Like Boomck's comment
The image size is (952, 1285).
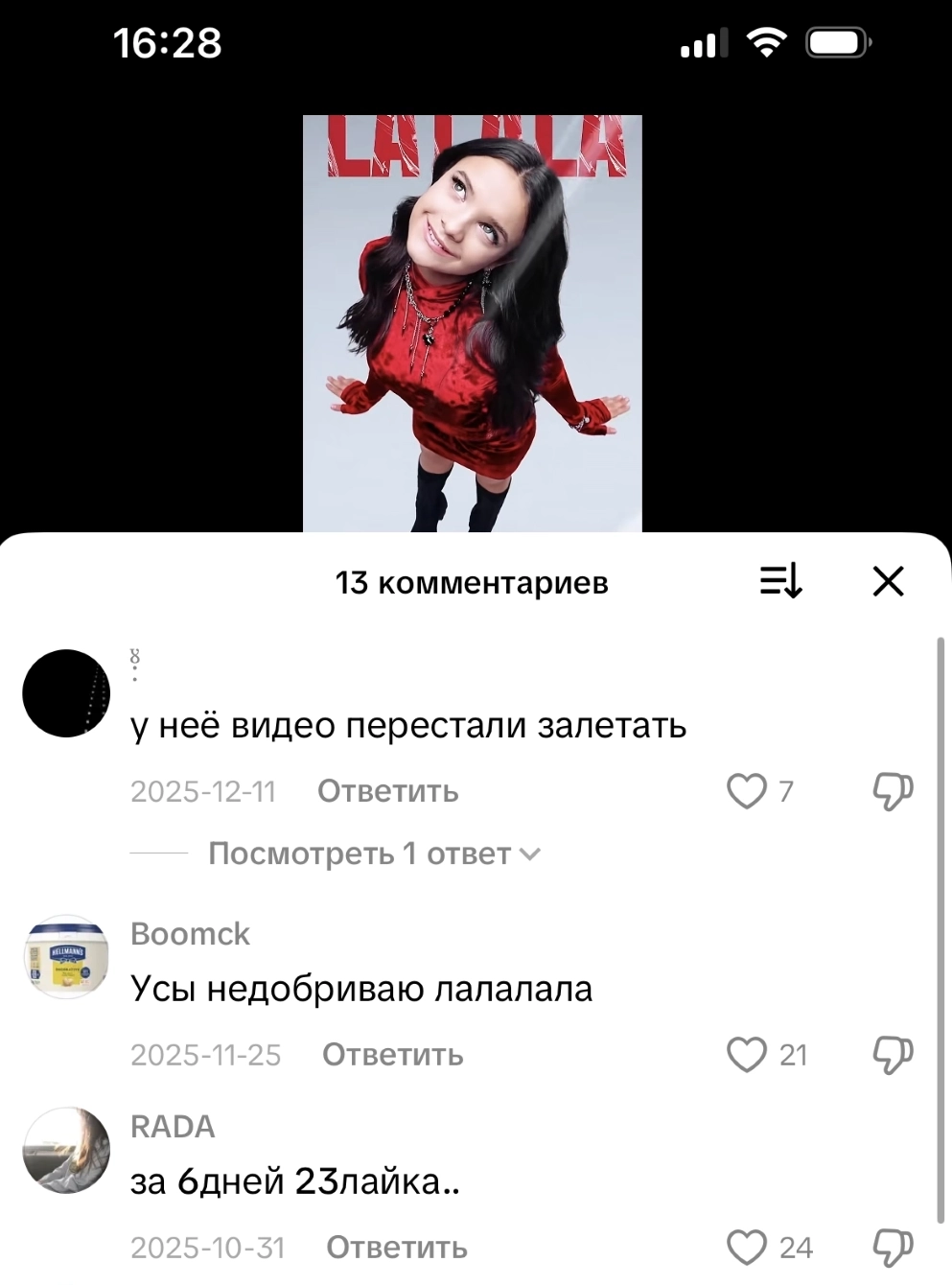[747, 1055]
